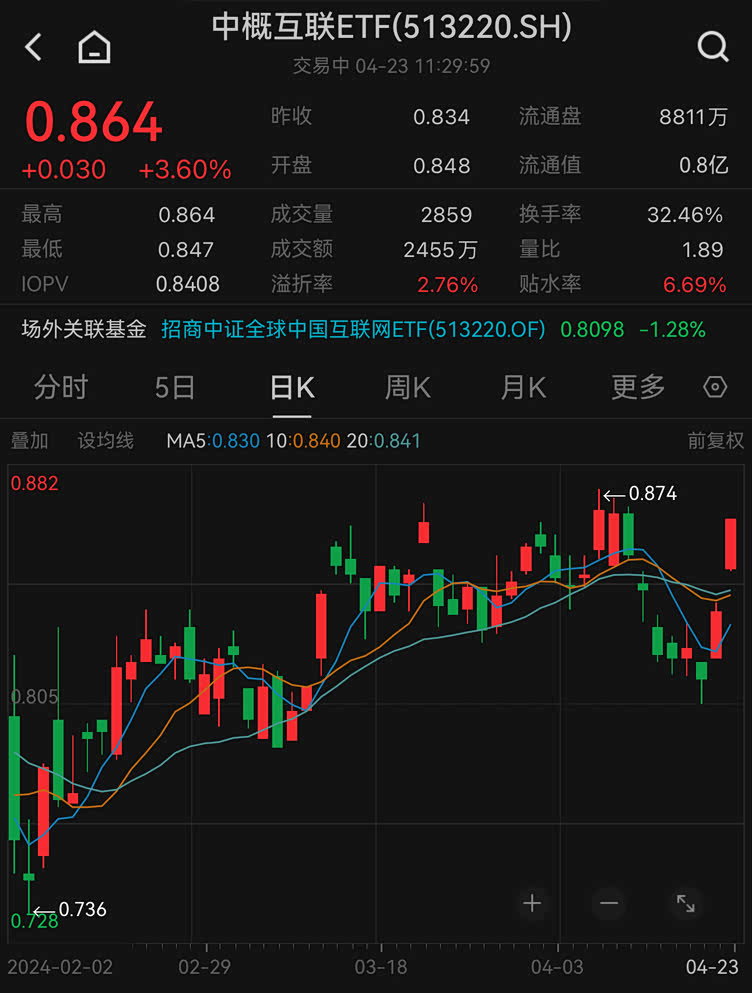This screenshot has width=752, height=993.
Task: Switch to the 月K monthly candlestick tab
Action: [521, 387]
